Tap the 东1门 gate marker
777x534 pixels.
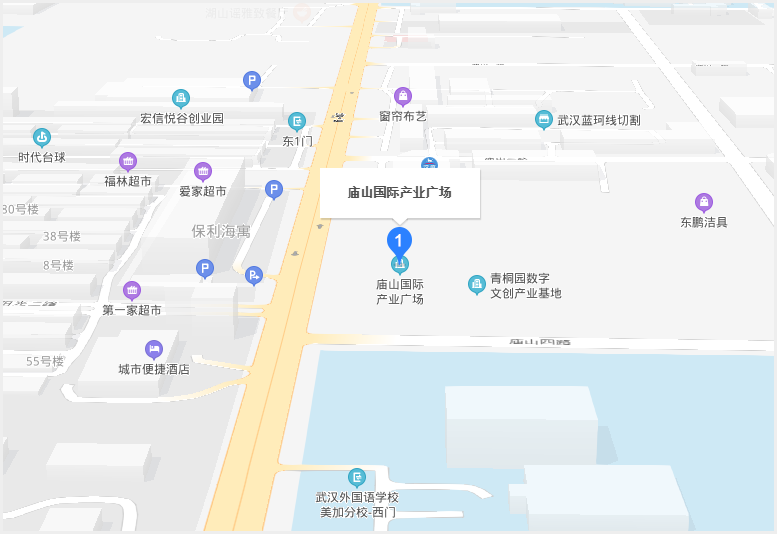tap(297, 121)
